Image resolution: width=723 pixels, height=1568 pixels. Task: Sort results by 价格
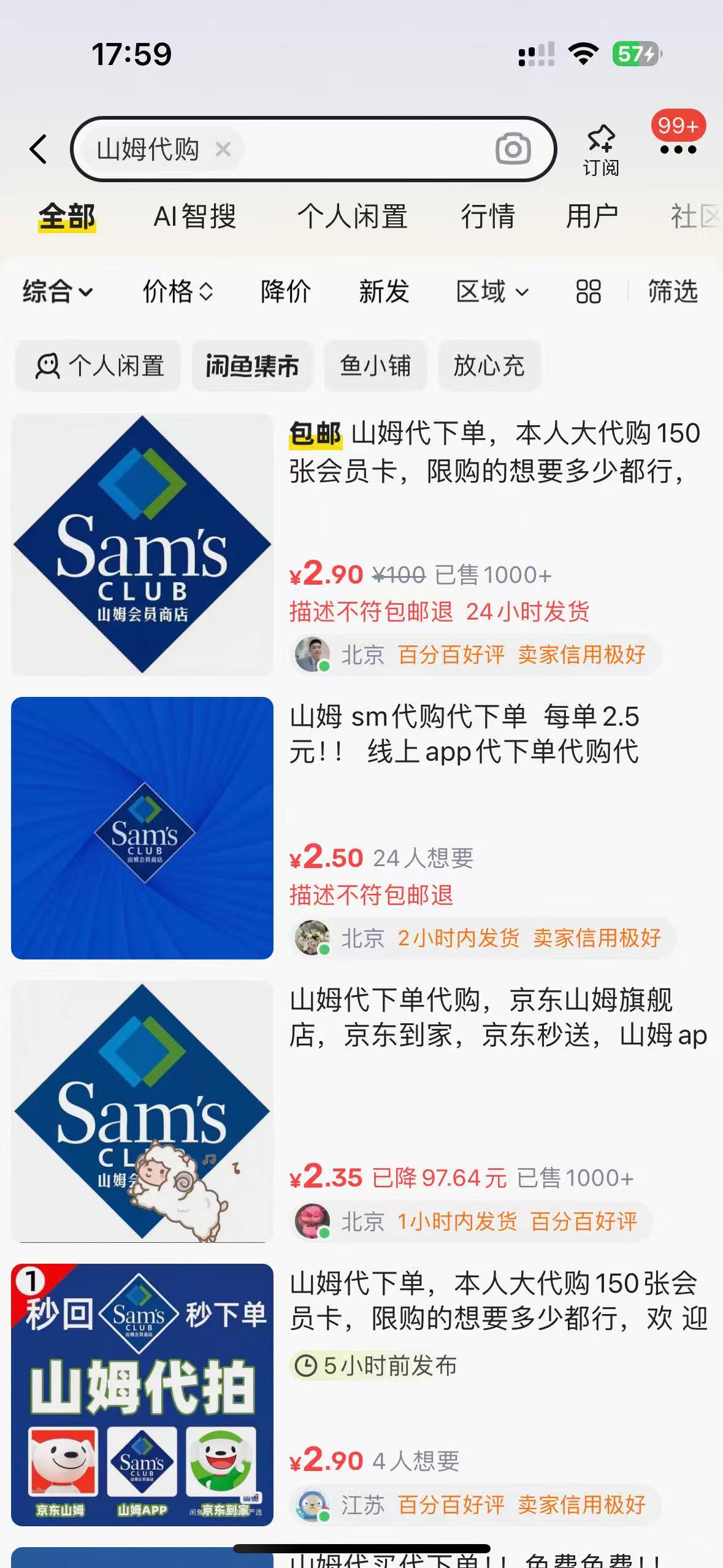pyautogui.click(x=177, y=291)
